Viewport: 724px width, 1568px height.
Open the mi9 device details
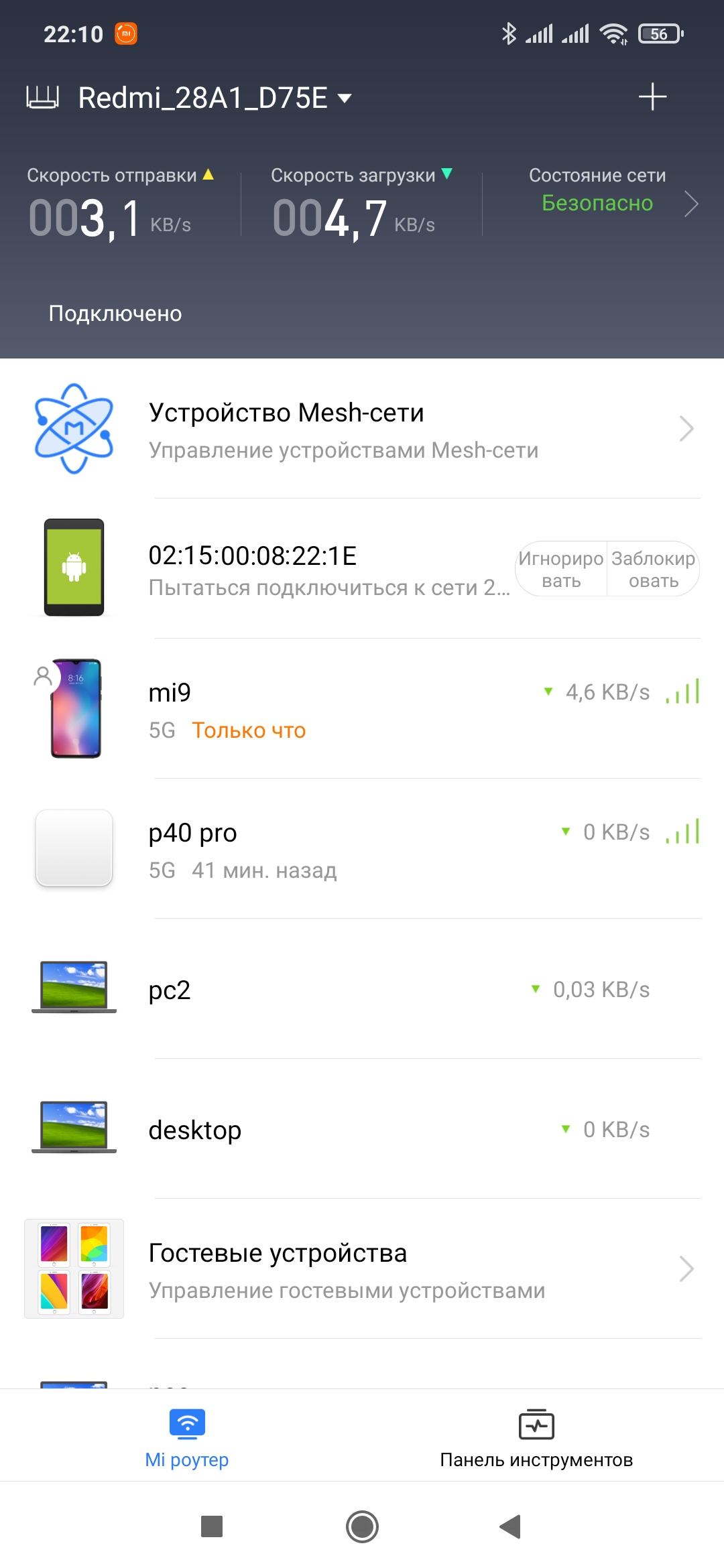pyautogui.click(x=362, y=709)
